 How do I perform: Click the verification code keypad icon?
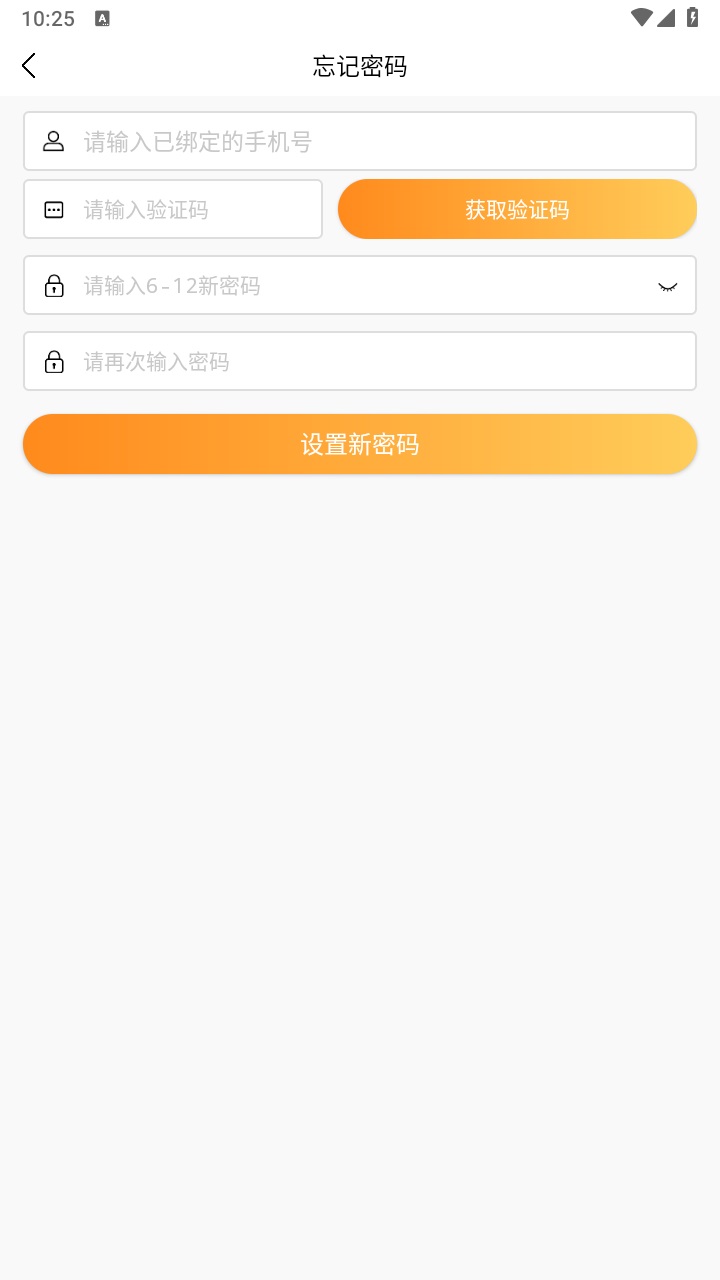[52, 209]
